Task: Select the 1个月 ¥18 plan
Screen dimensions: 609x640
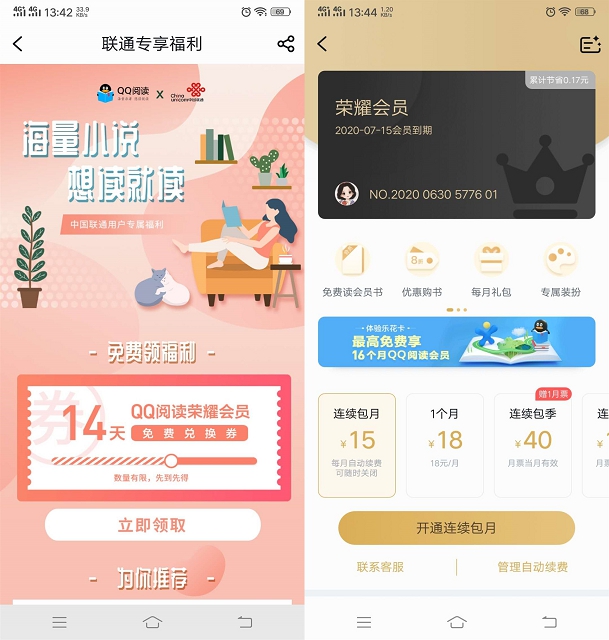Action: click(x=445, y=445)
